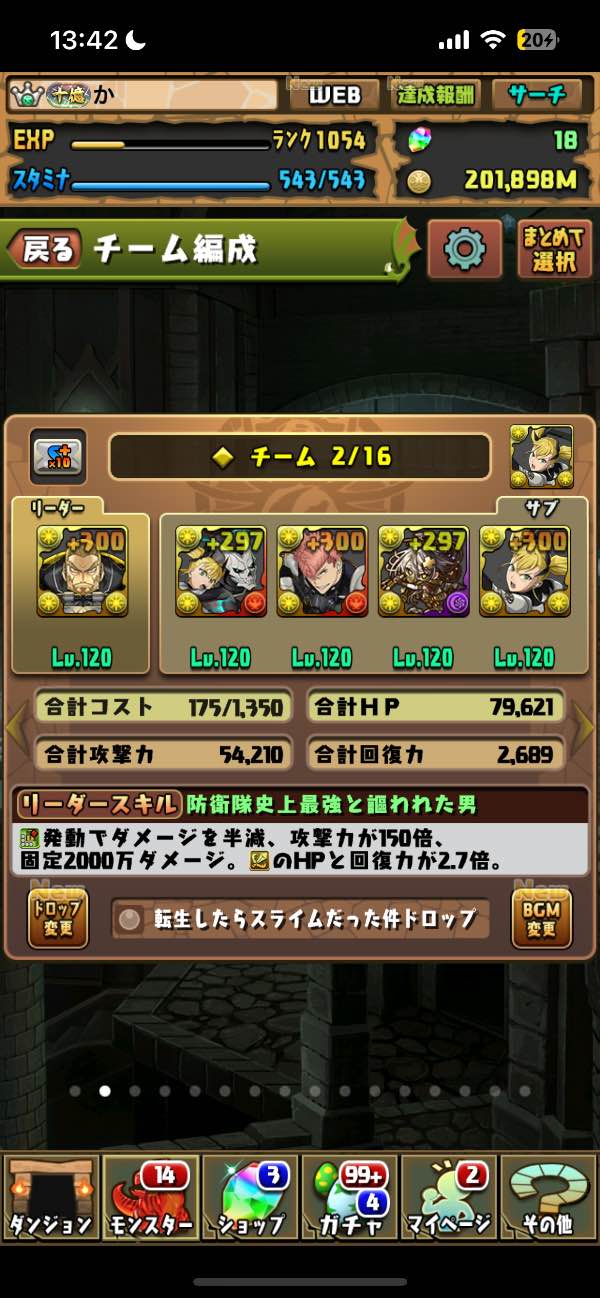Image resolution: width=600 pixels, height=1298 pixels.
Task: Open the ガチャ tab
Action: (350, 1197)
